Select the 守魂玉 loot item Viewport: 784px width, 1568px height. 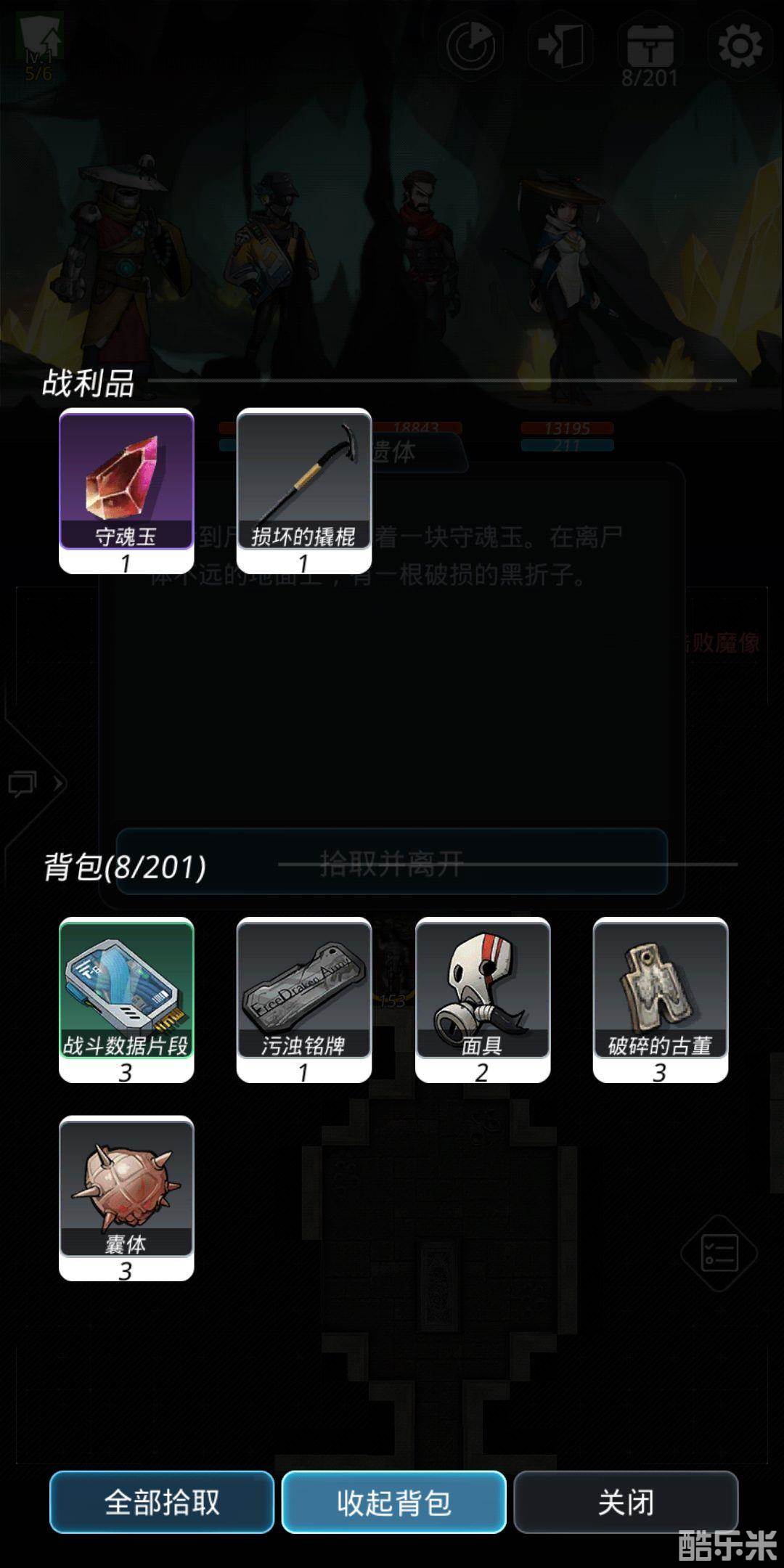coord(126,490)
